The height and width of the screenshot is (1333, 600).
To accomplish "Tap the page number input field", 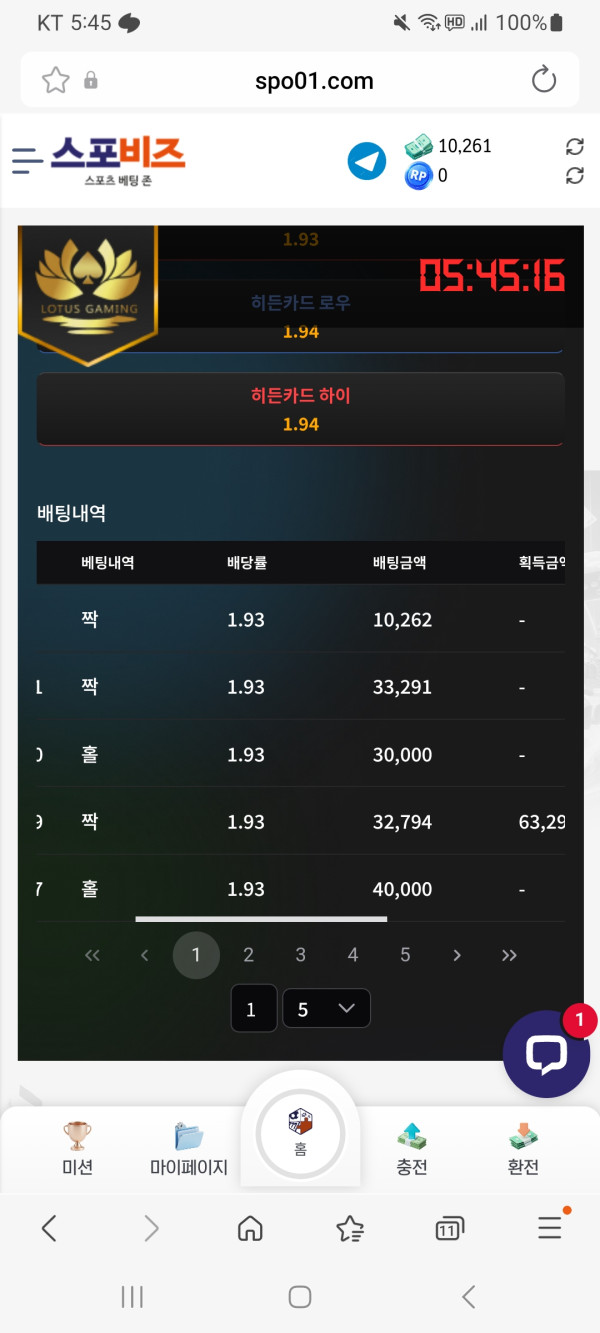I will coord(251,1009).
